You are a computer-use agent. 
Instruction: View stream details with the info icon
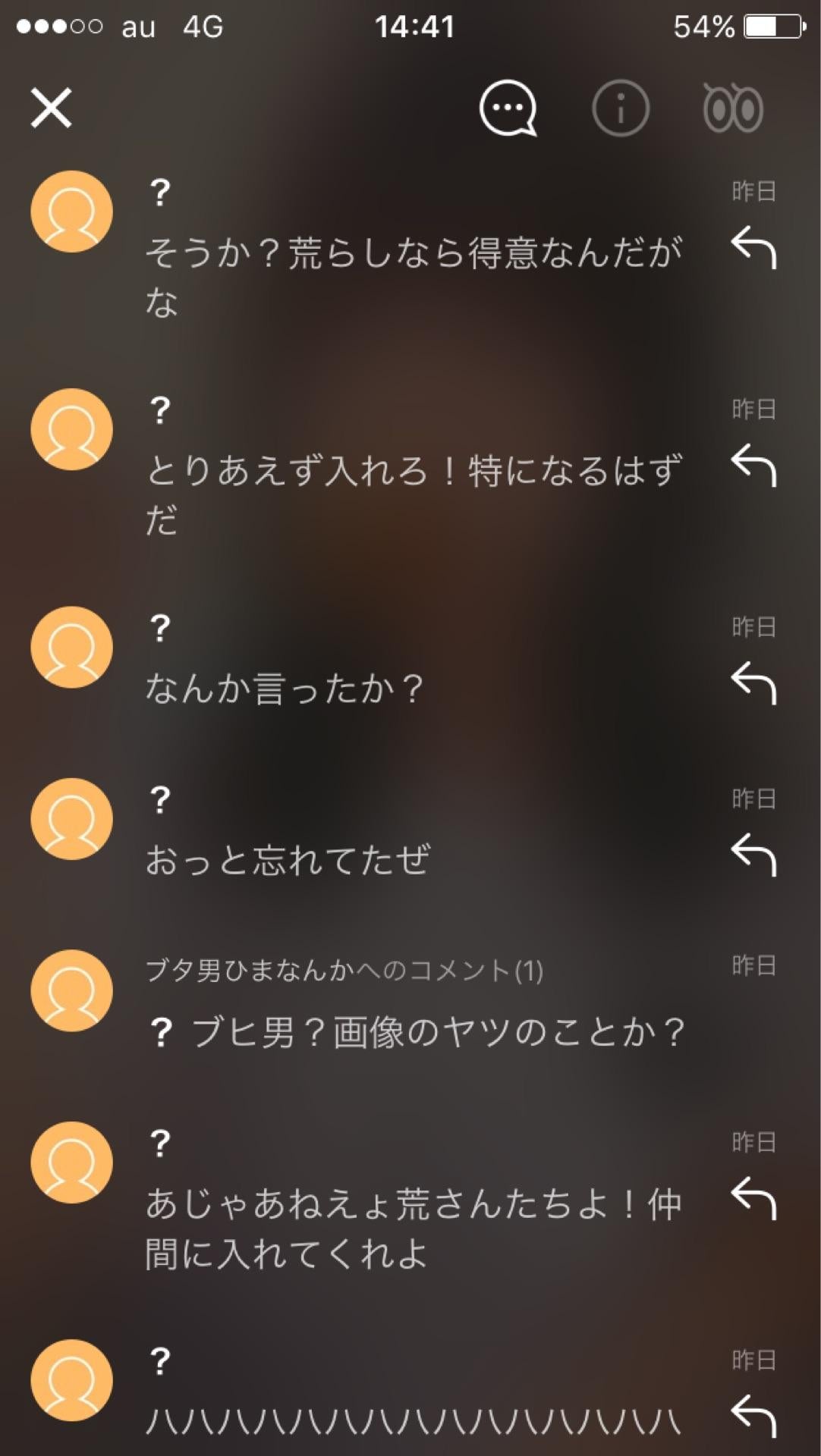[x=620, y=108]
